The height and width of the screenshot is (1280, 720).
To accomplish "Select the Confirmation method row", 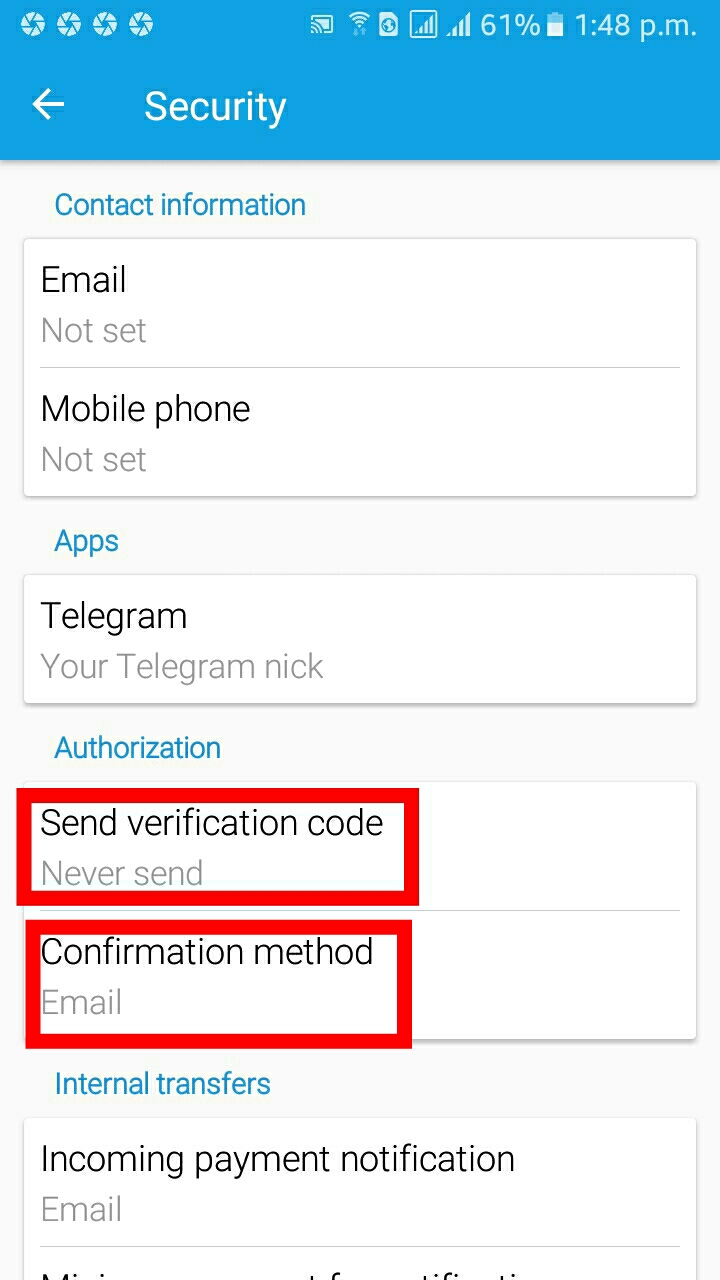I will tap(360, 975).
